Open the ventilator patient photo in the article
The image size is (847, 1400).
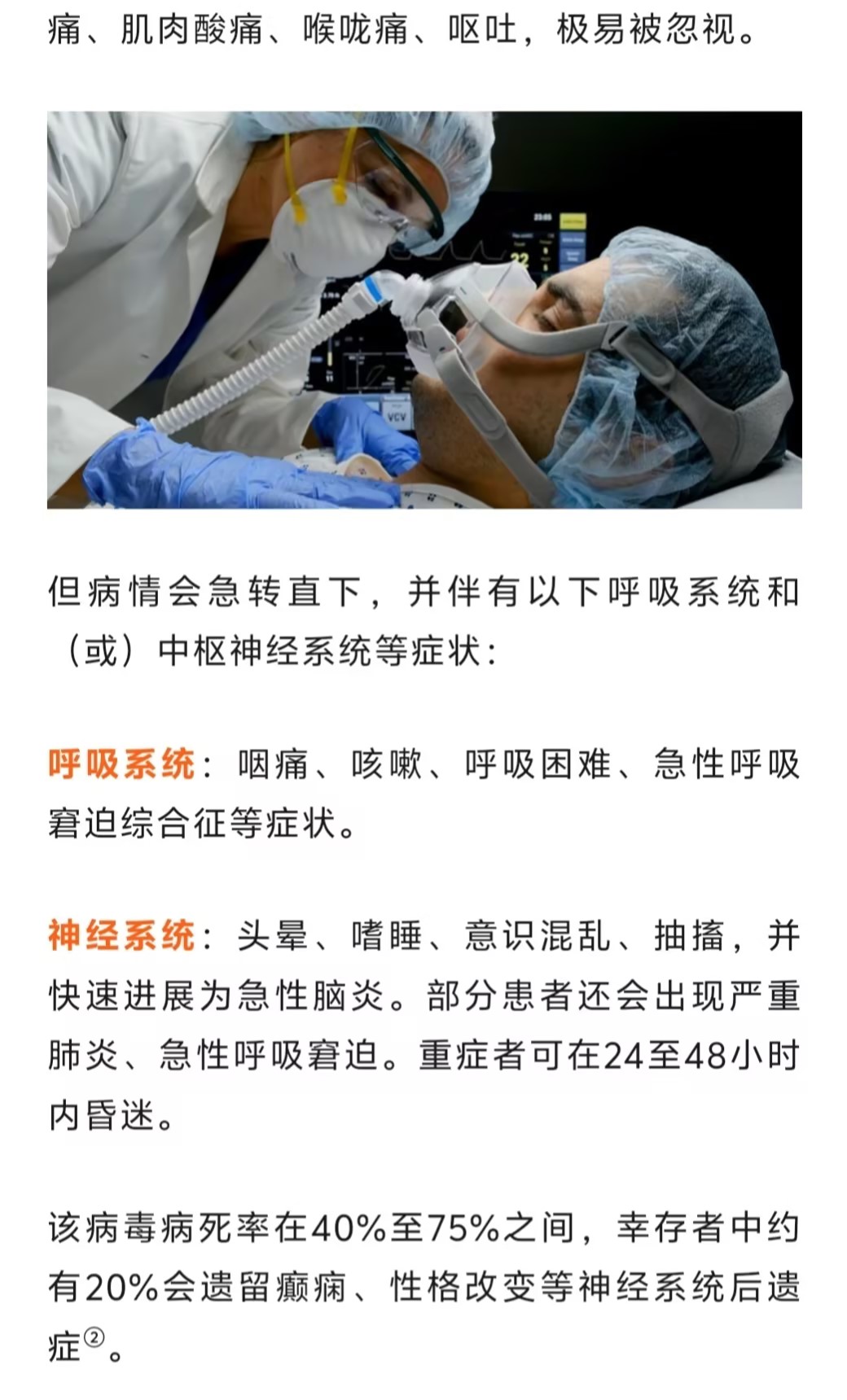(x=424, y=310)
